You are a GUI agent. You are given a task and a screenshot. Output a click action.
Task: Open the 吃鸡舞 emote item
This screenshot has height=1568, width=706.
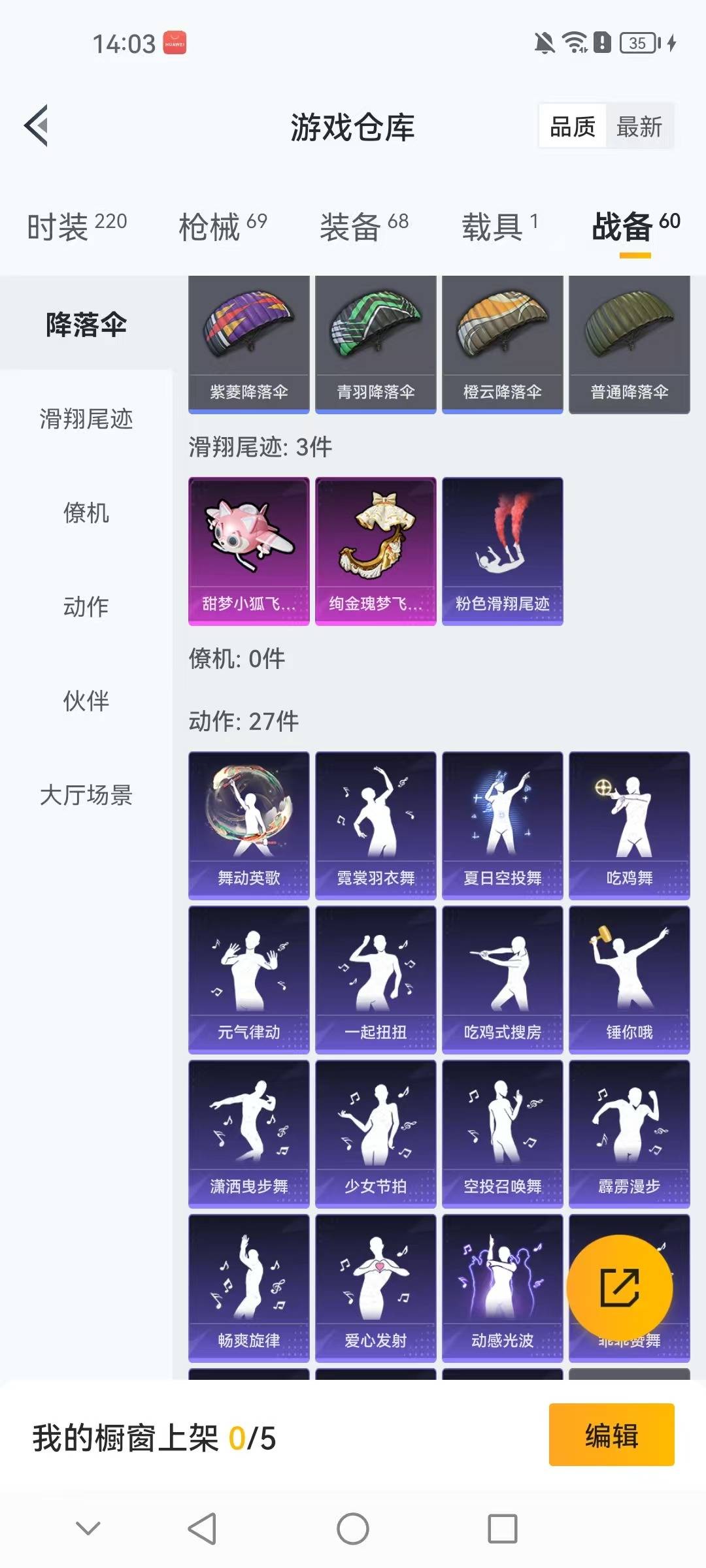point(629,823)
